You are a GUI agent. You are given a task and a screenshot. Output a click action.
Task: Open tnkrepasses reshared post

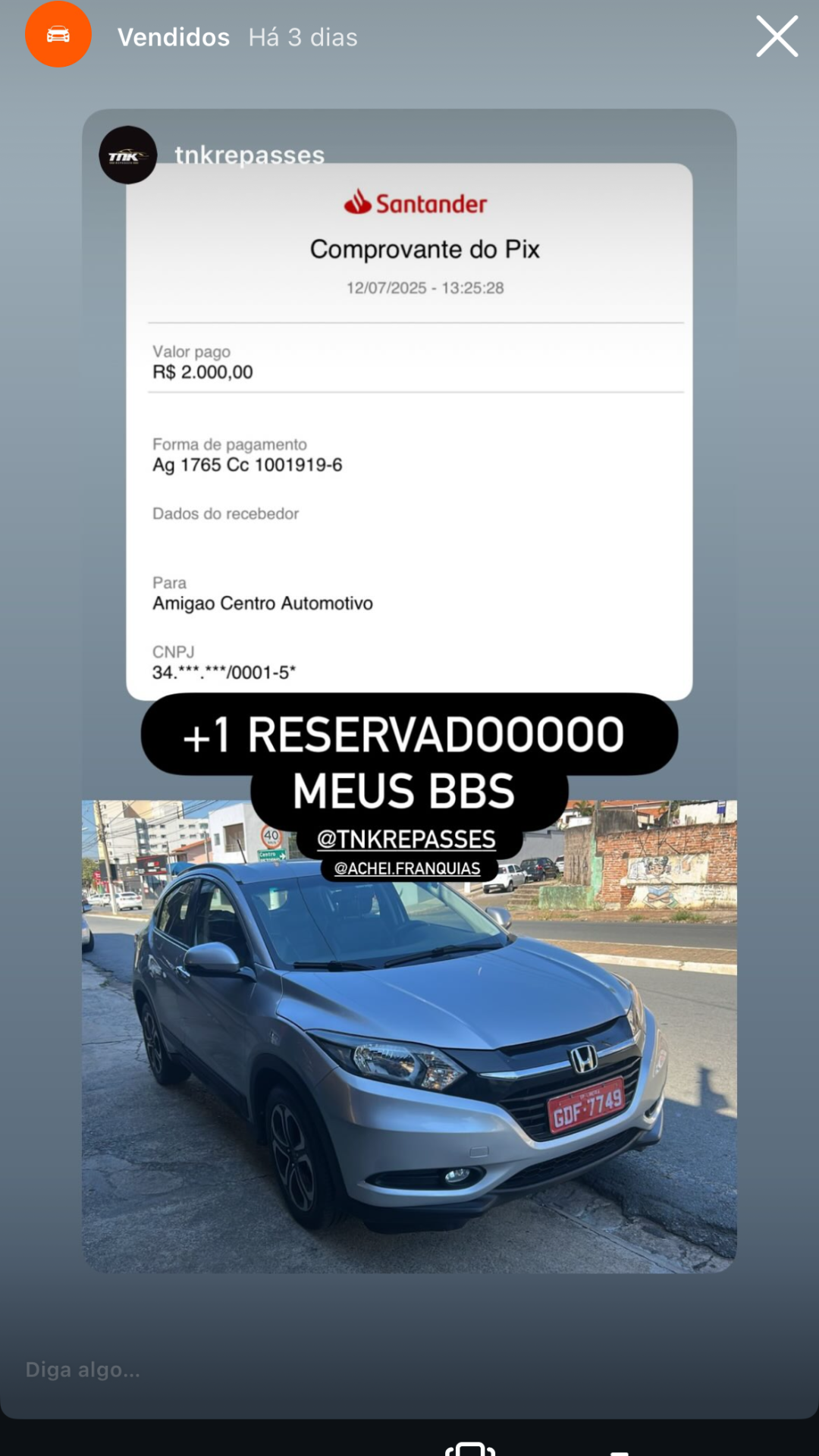pos(249,154)
